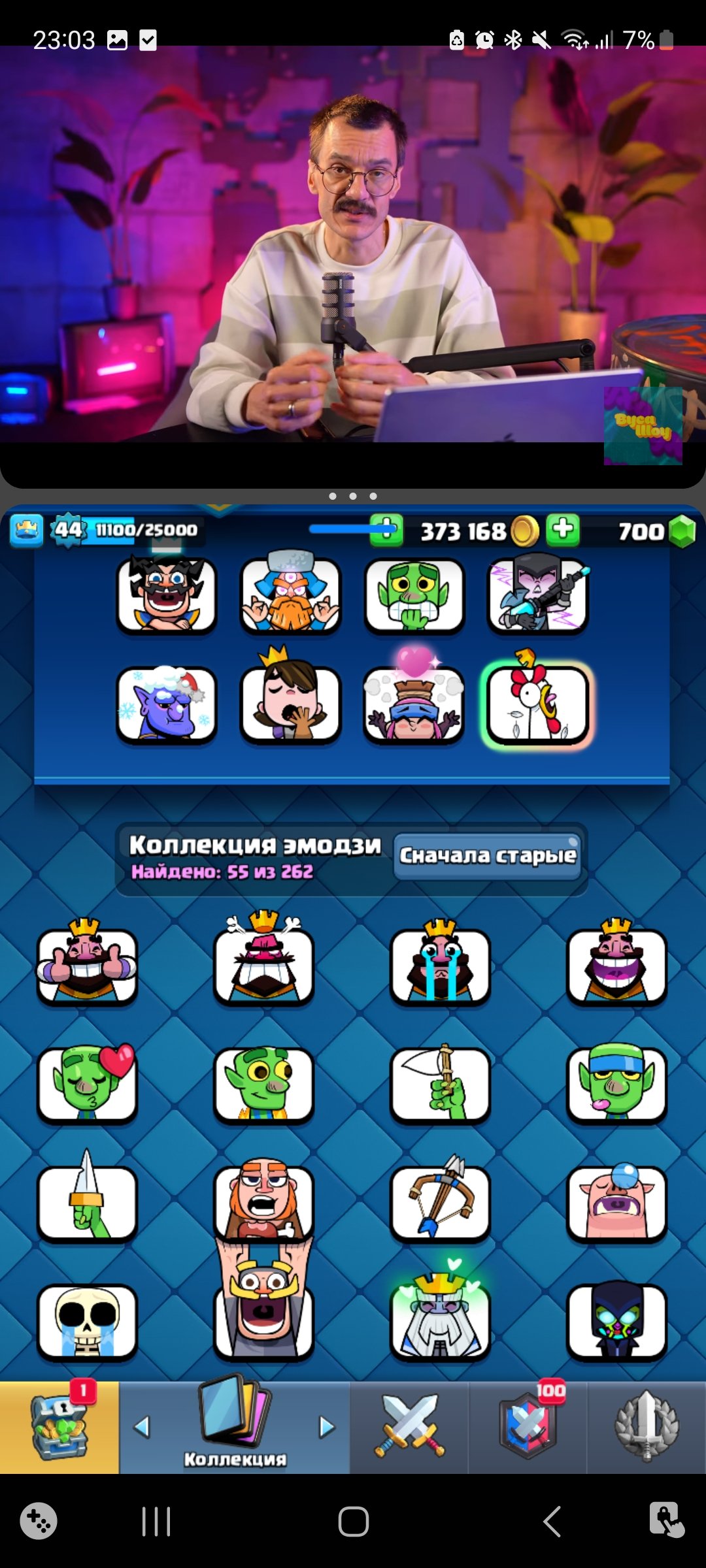Open recent apps from navigation bar
The image size is (706, 1568).
click(156, 1522)
